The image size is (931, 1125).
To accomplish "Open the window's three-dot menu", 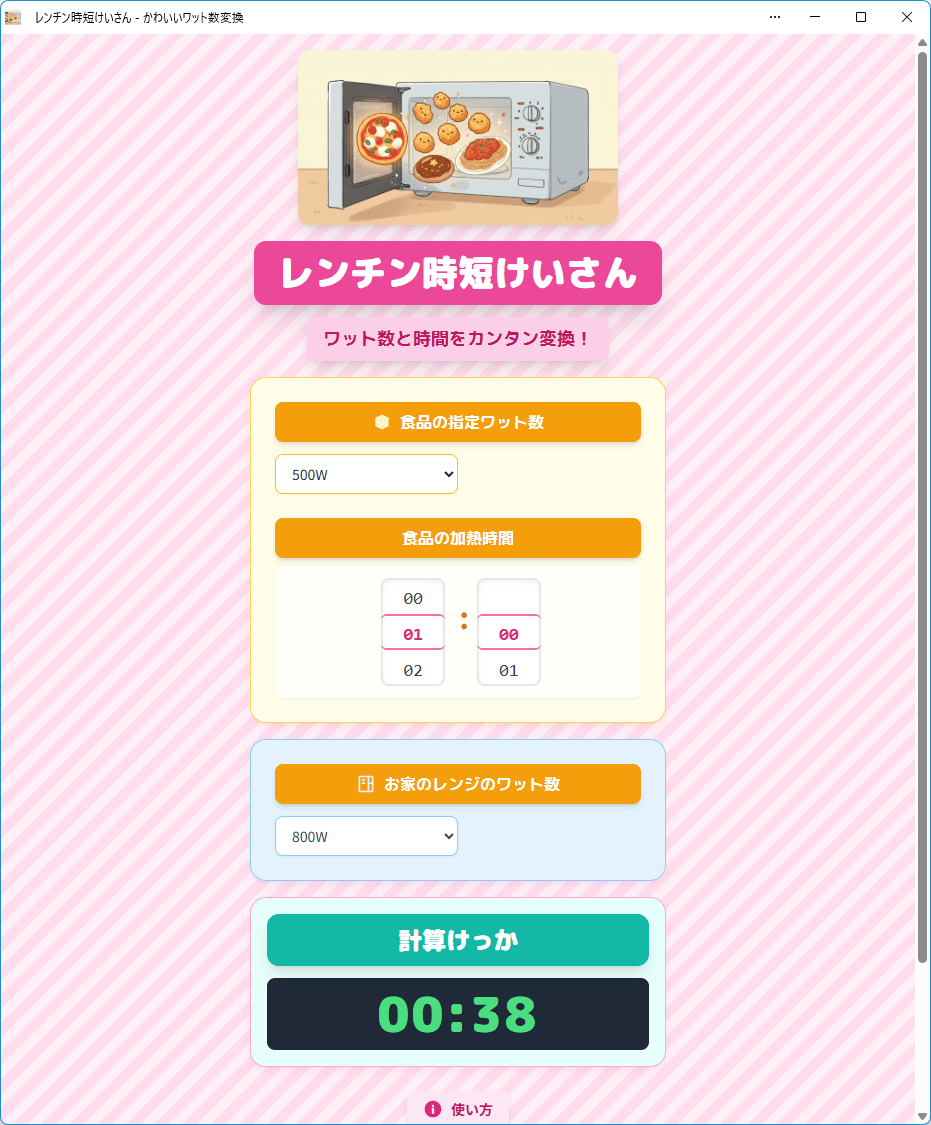I will click(775, 17).
